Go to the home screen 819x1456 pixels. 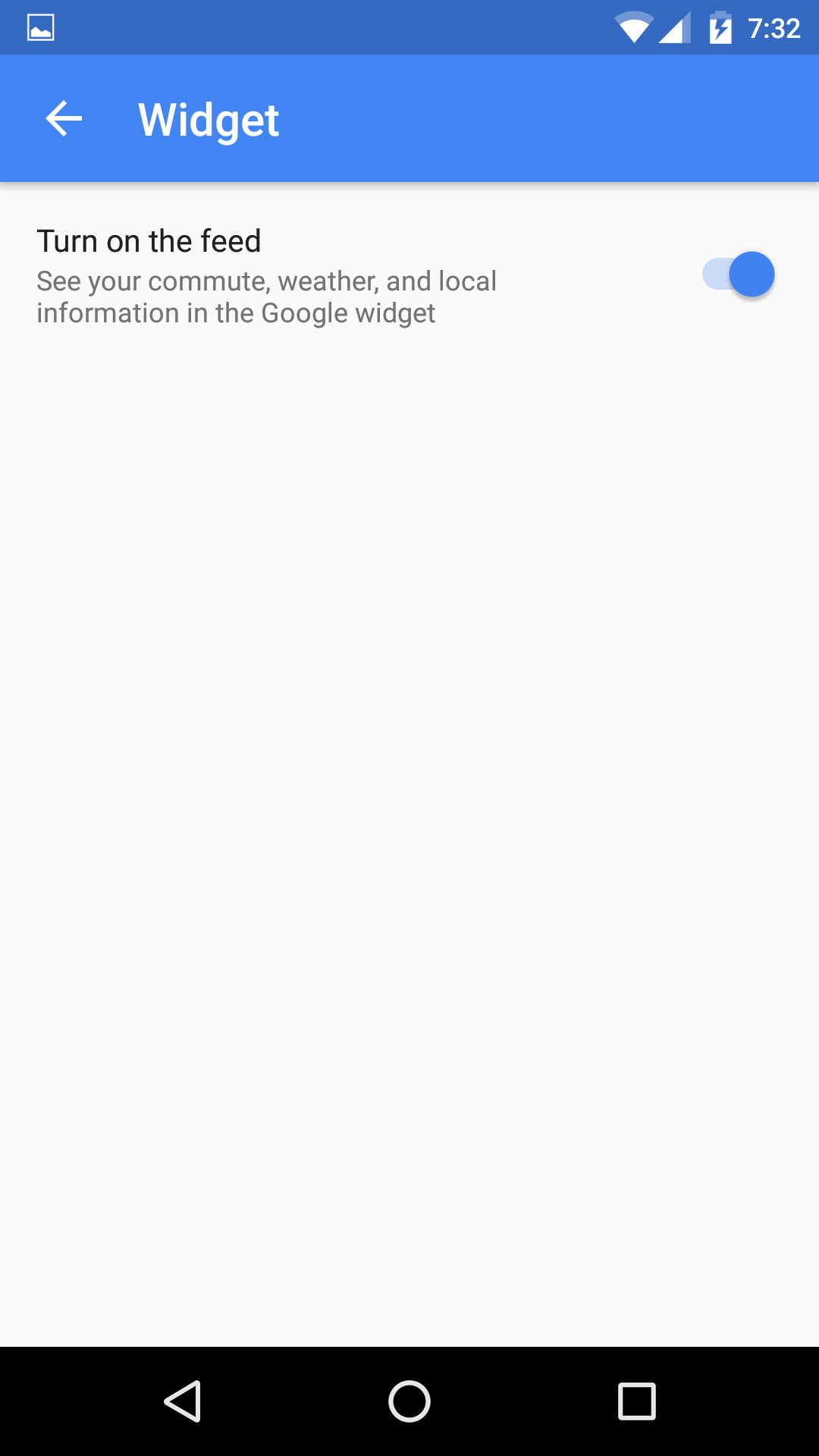409,1401
